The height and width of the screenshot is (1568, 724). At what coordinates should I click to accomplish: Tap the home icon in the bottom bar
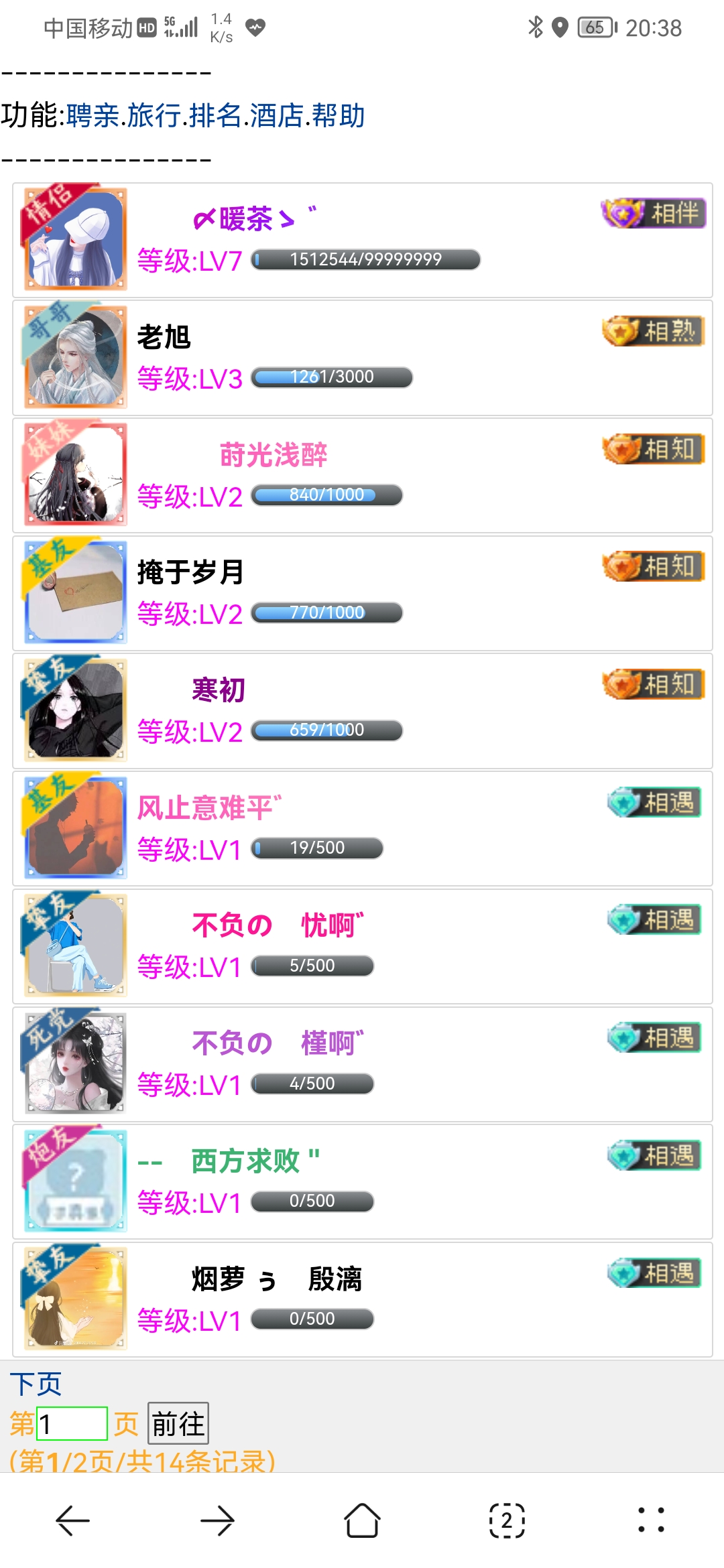tap(362, 1516)
